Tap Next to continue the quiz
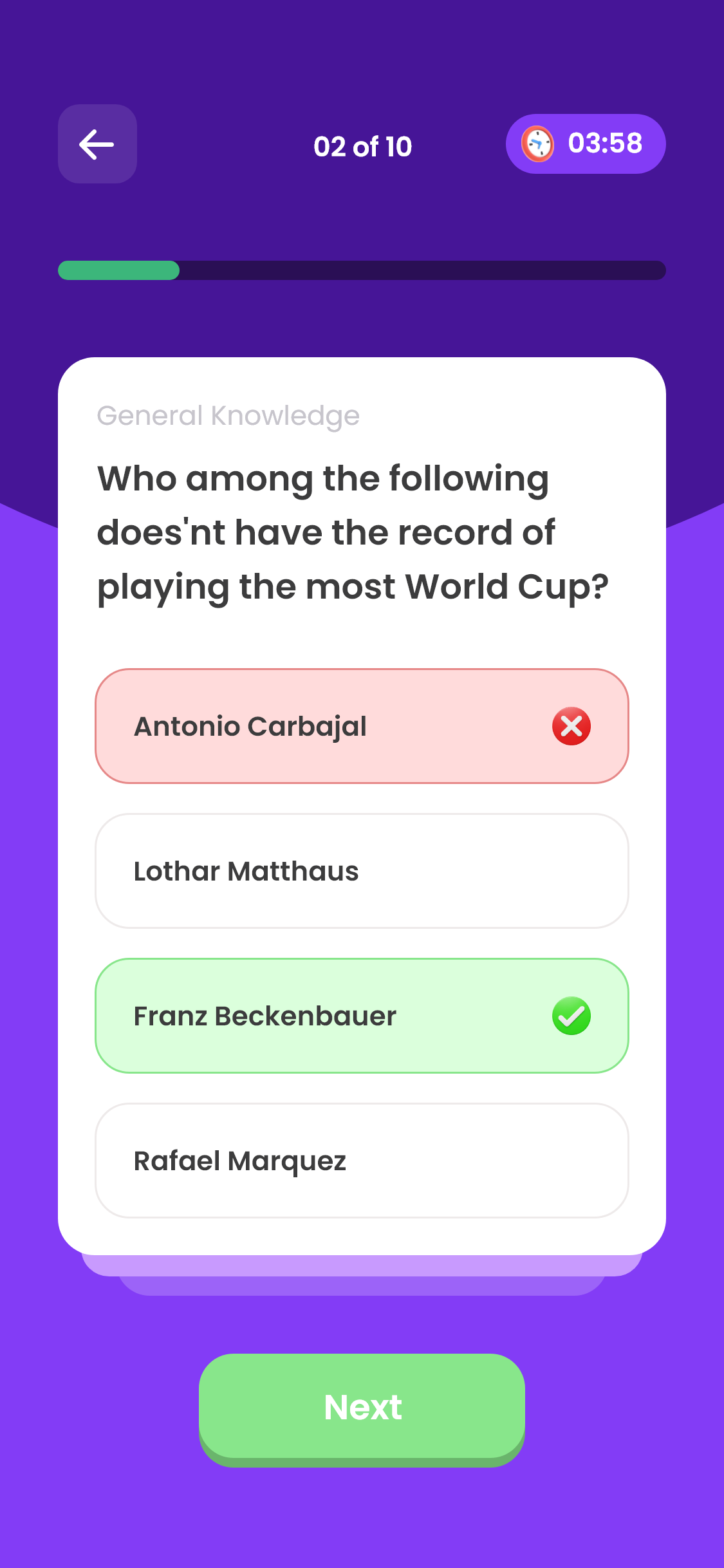Image resolution: width=724 pixels, height=1568 pixels. point(362,1406)
